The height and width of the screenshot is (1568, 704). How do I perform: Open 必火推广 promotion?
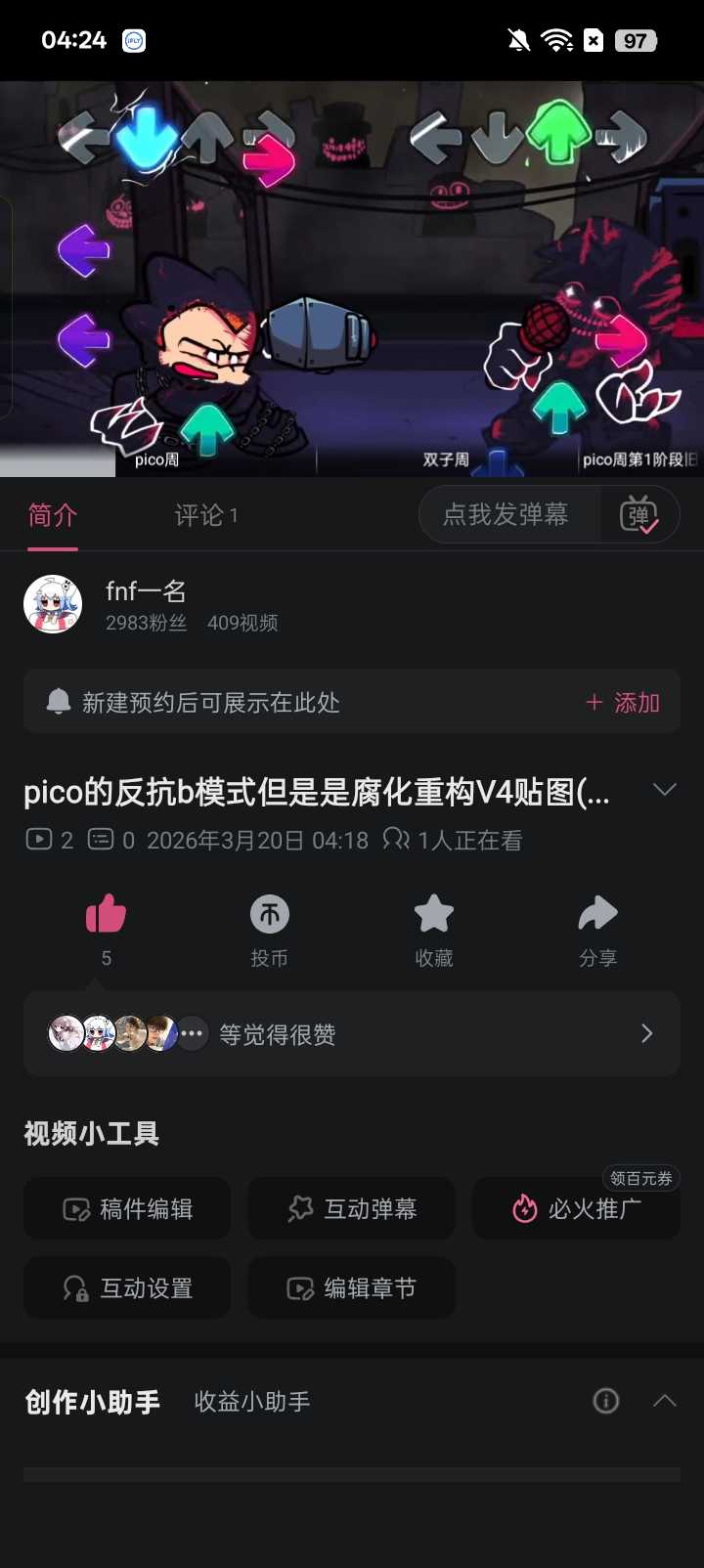(577, 1209)
